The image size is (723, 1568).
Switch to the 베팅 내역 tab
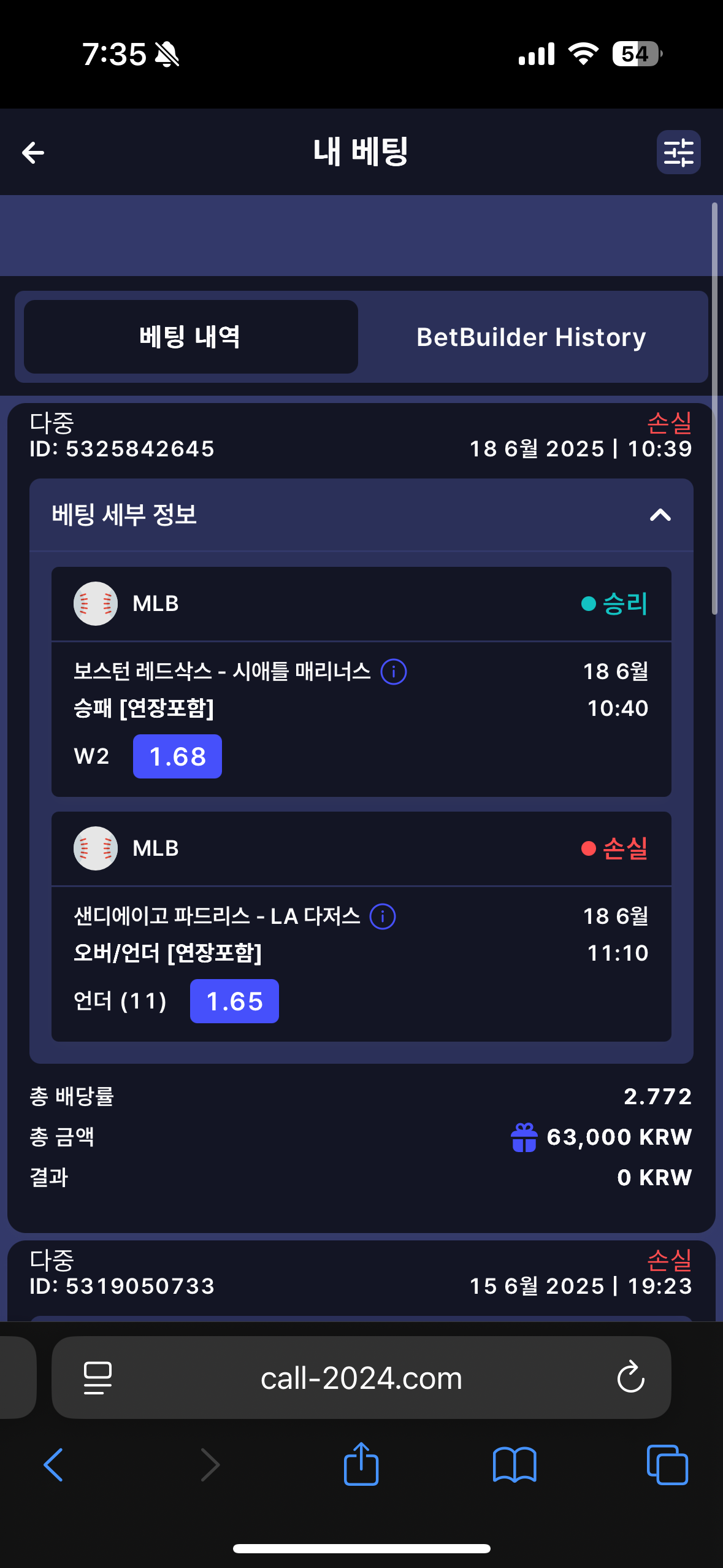coord(191,337)
